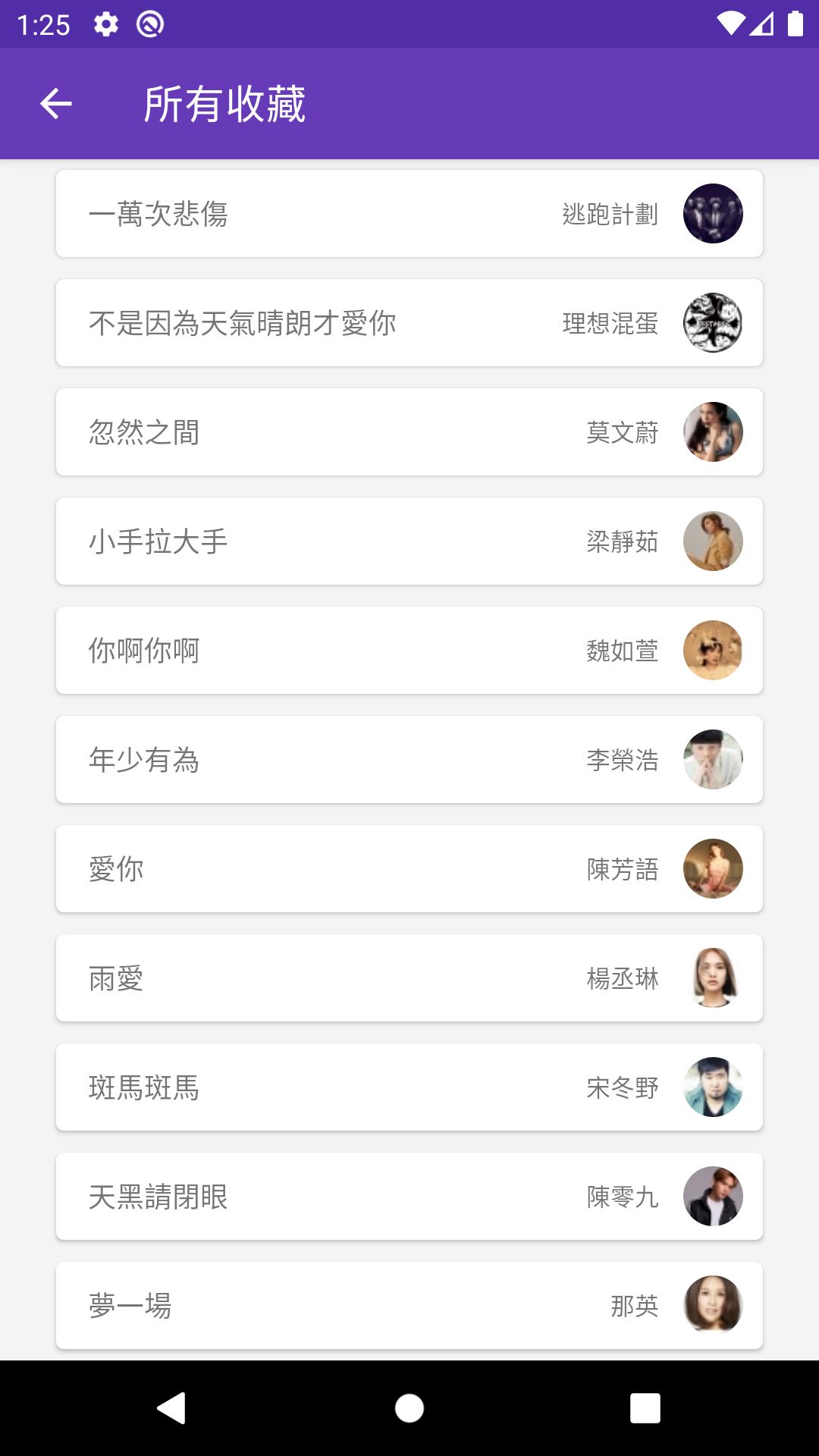This screenshot has height=1456, width=819.
Task: Select 斑馬斑馬 by 宋冬野
Action: [x=409, y=1087]
